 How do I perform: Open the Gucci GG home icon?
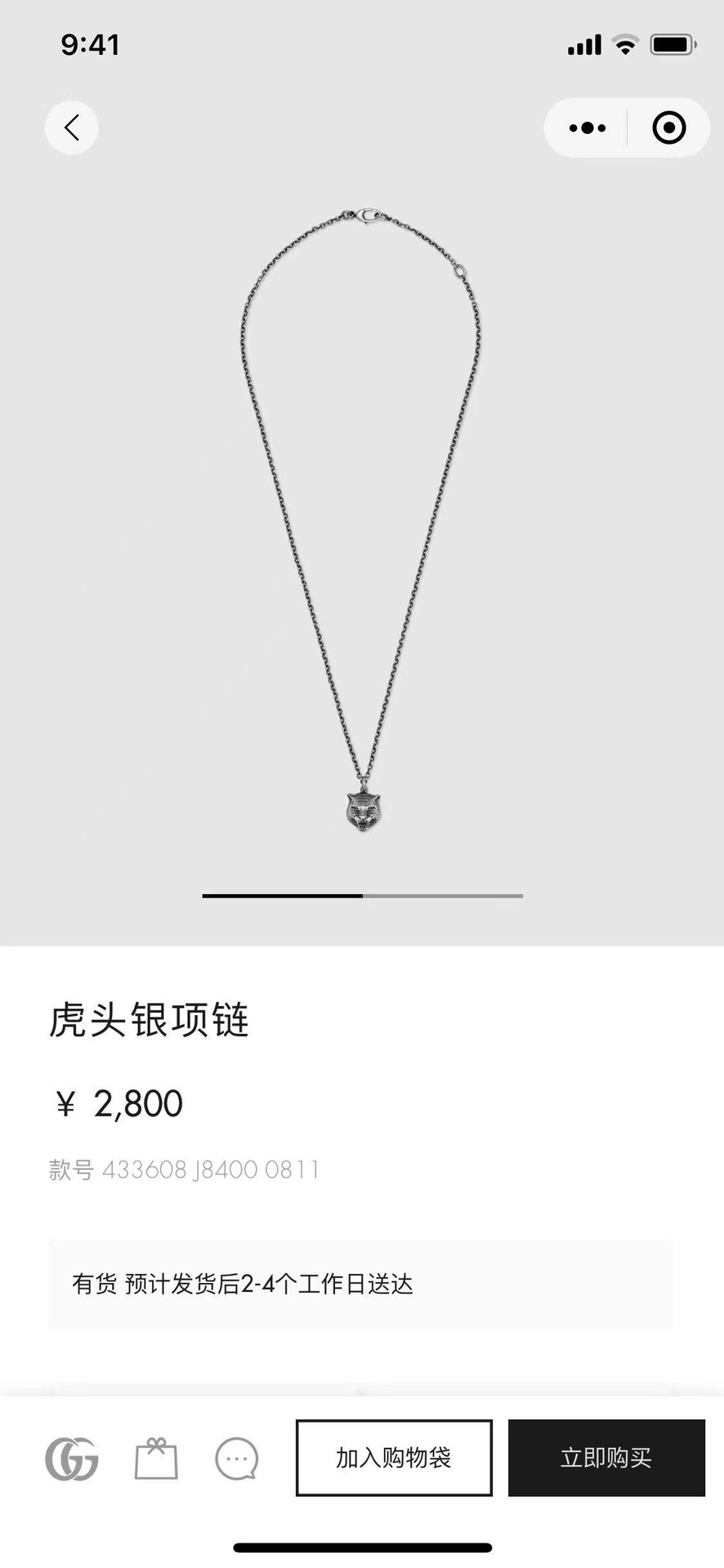(72, 1459)
